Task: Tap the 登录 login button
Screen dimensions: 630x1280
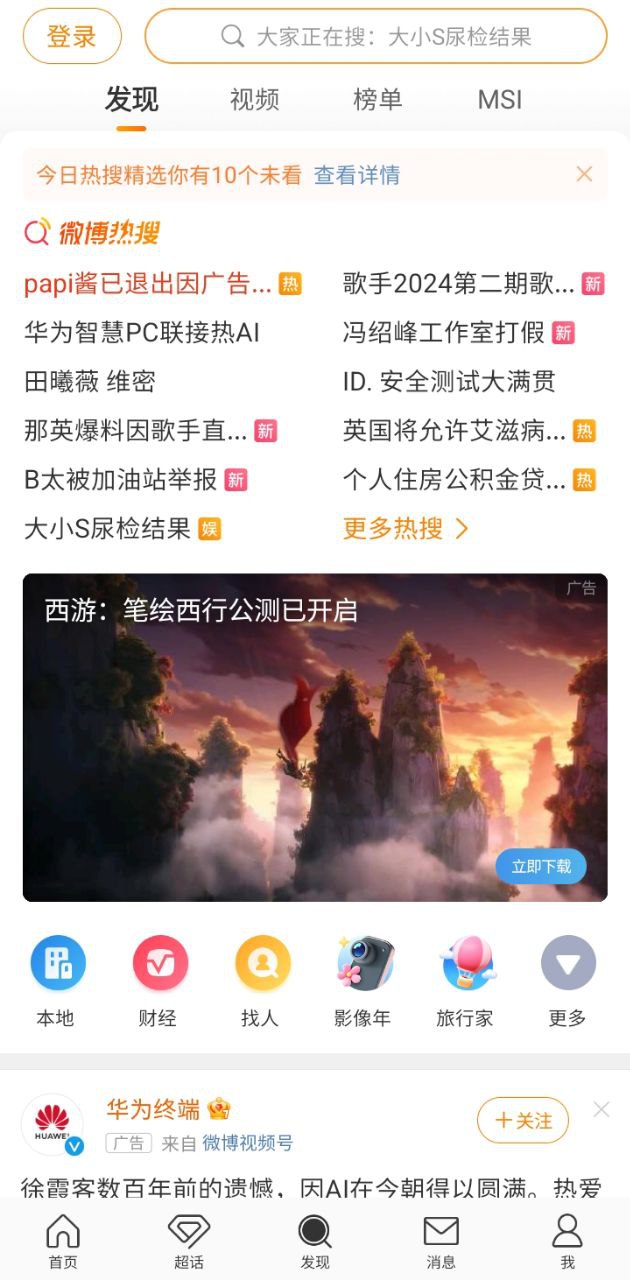Action: (x=72, y=37)
